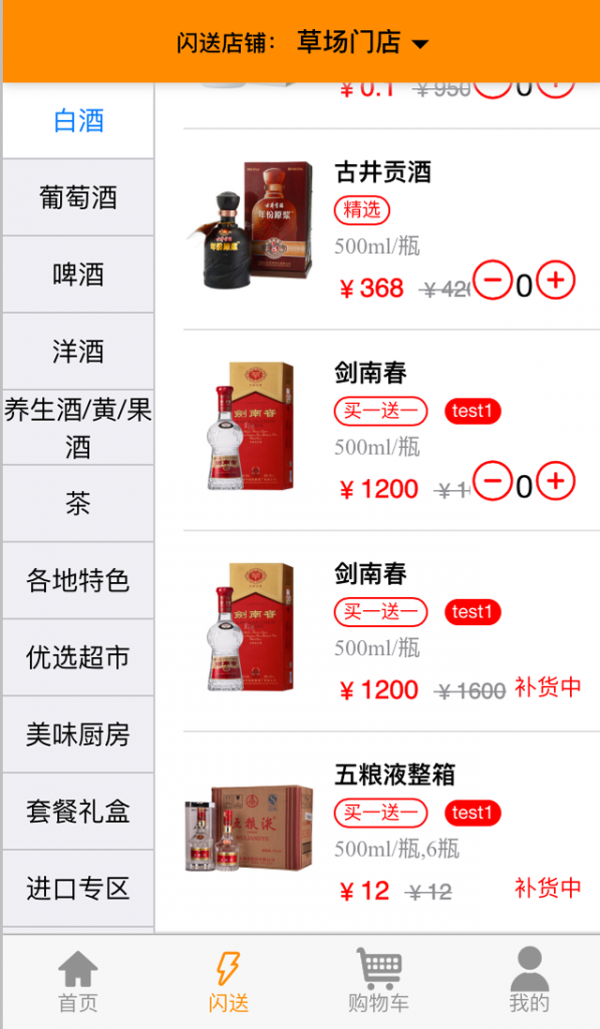Viewport: 600px width, 1029px height.
Task: Tap the 闪送 tab
Action: click(x=228, y=982)
